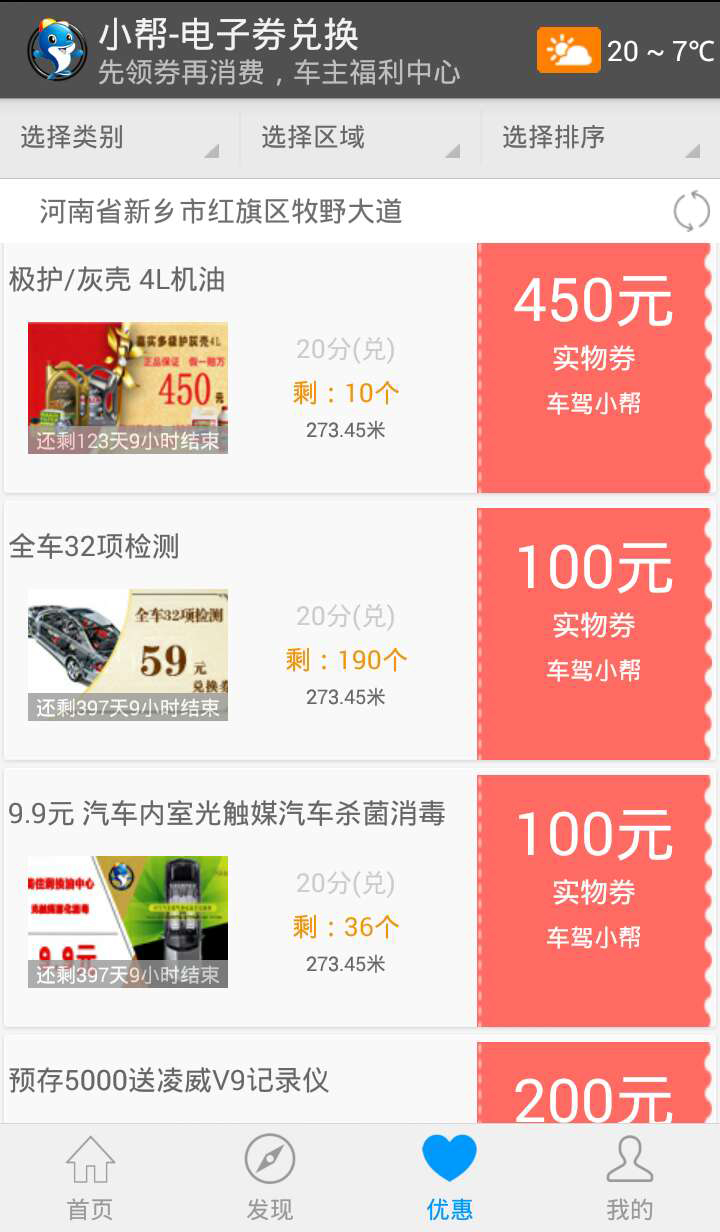Open the 选择排序 sort dropdown
The height and width of the screenshot is (1232, 720).
[x=599, y=137]
